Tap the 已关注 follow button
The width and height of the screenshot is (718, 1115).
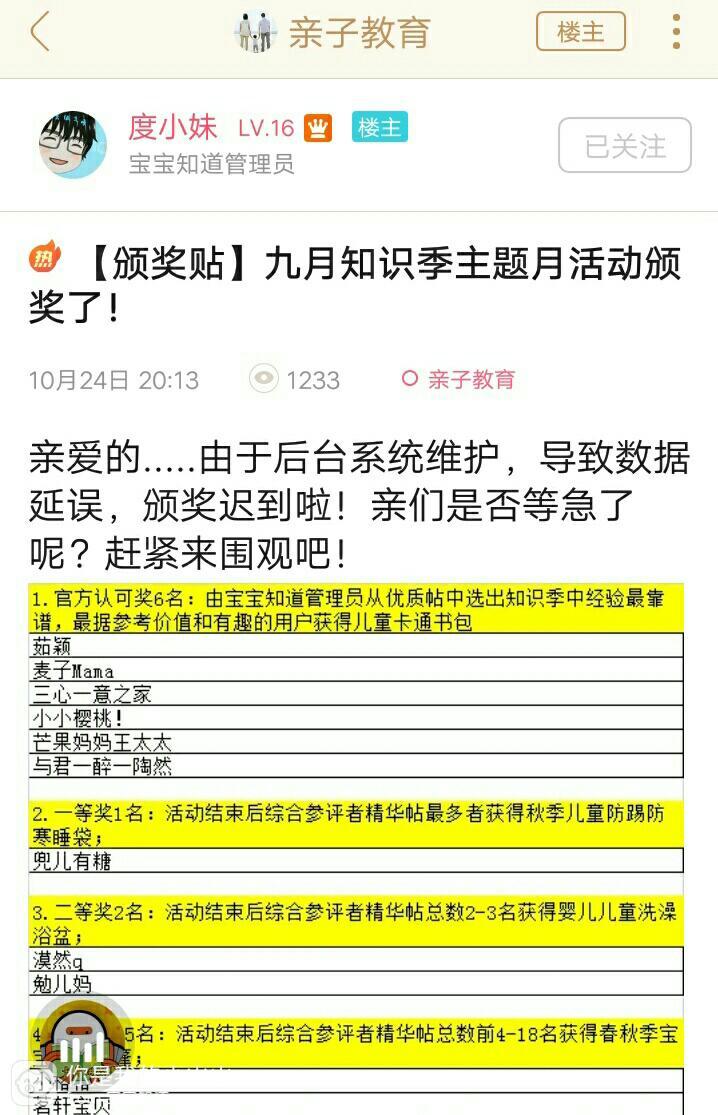[624, 146]
